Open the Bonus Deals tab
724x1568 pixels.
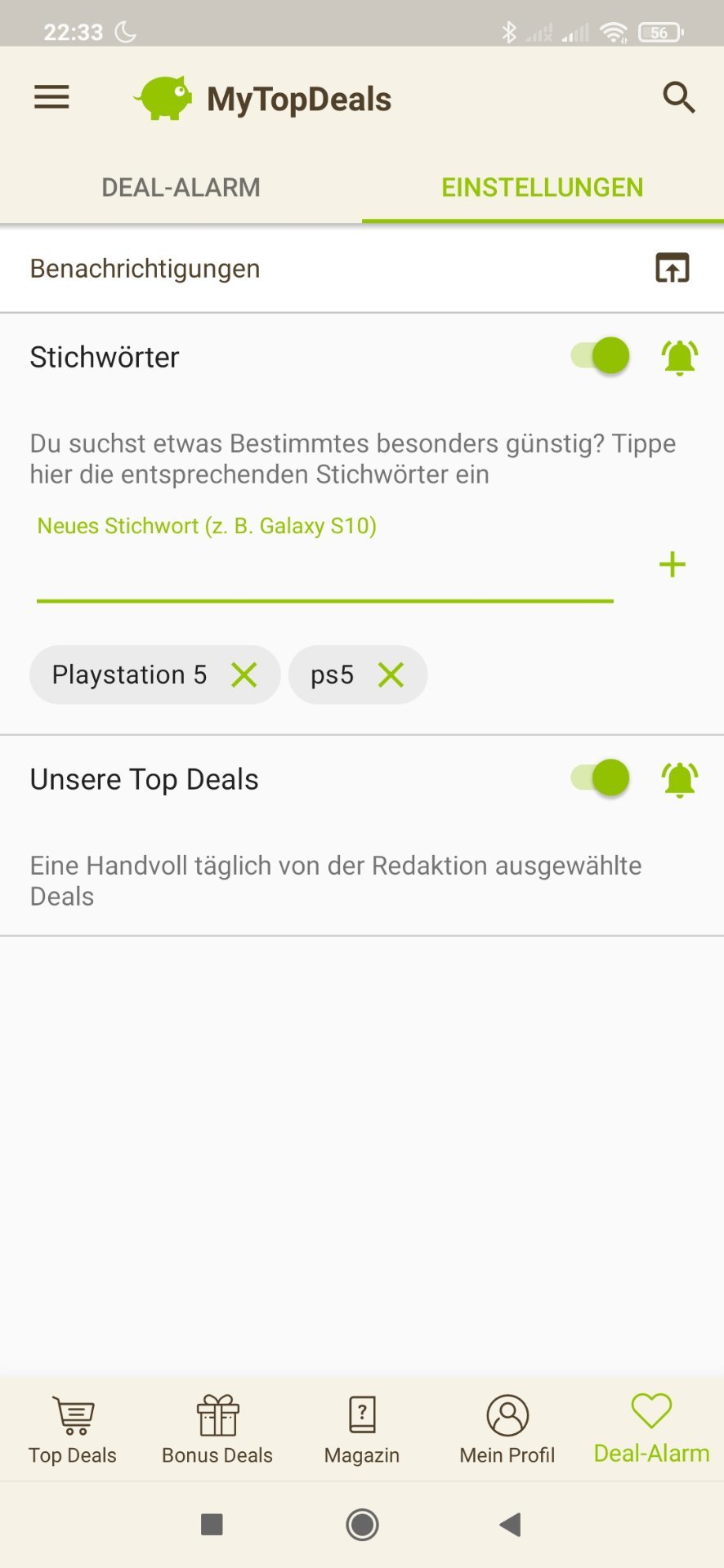pyautogui.click(x=217, y=1429)
